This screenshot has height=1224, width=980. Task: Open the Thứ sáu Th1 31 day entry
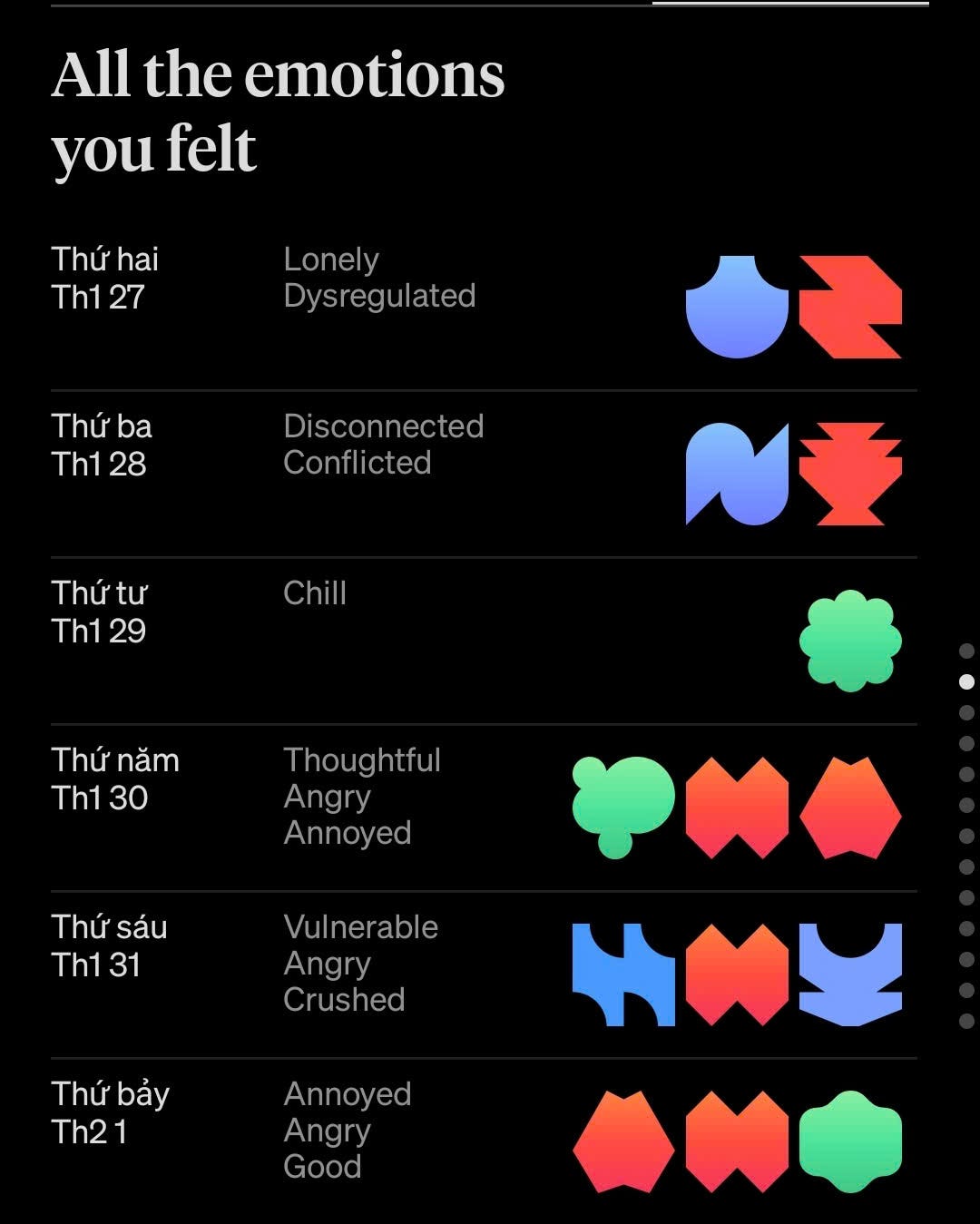pos(484,974)
